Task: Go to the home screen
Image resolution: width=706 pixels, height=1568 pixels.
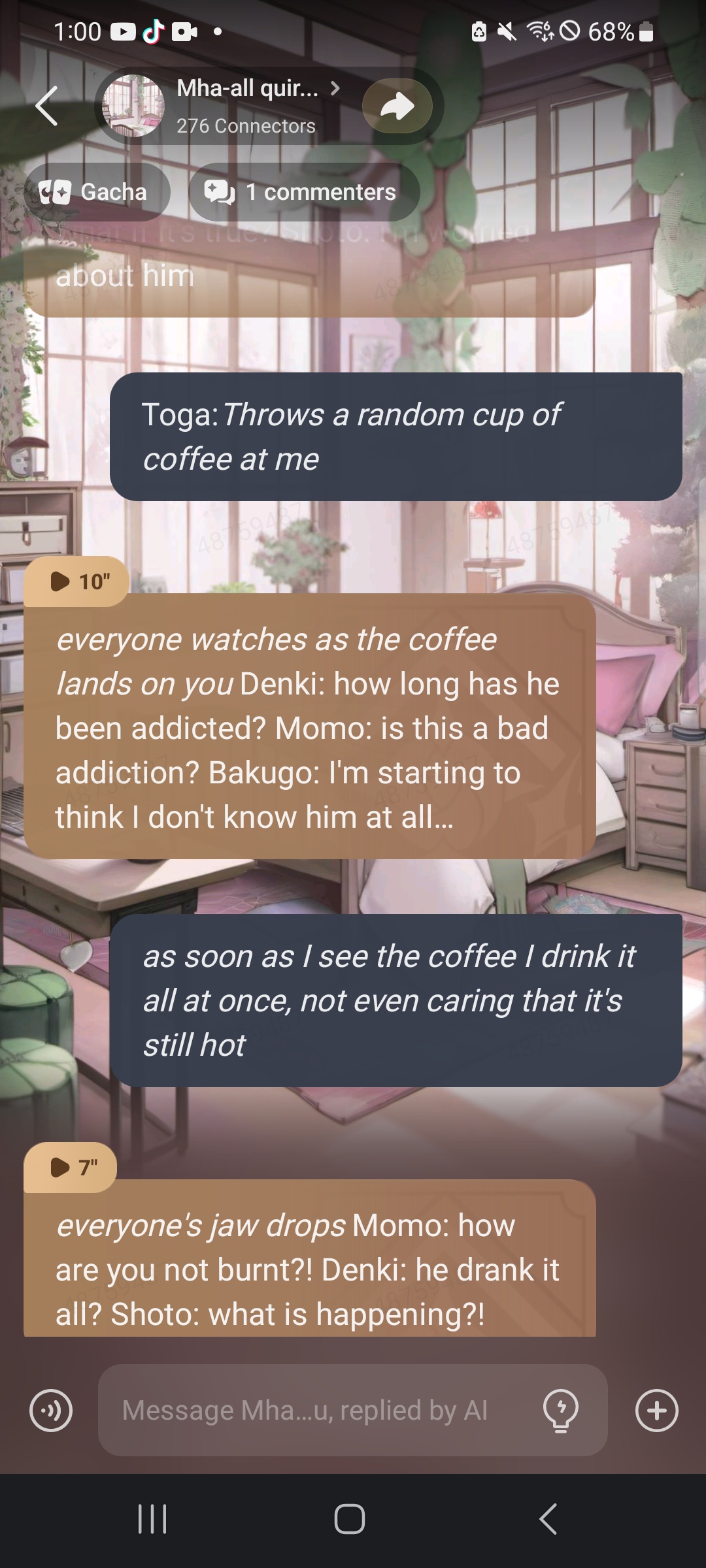Action: click(x=350, y=1518)
